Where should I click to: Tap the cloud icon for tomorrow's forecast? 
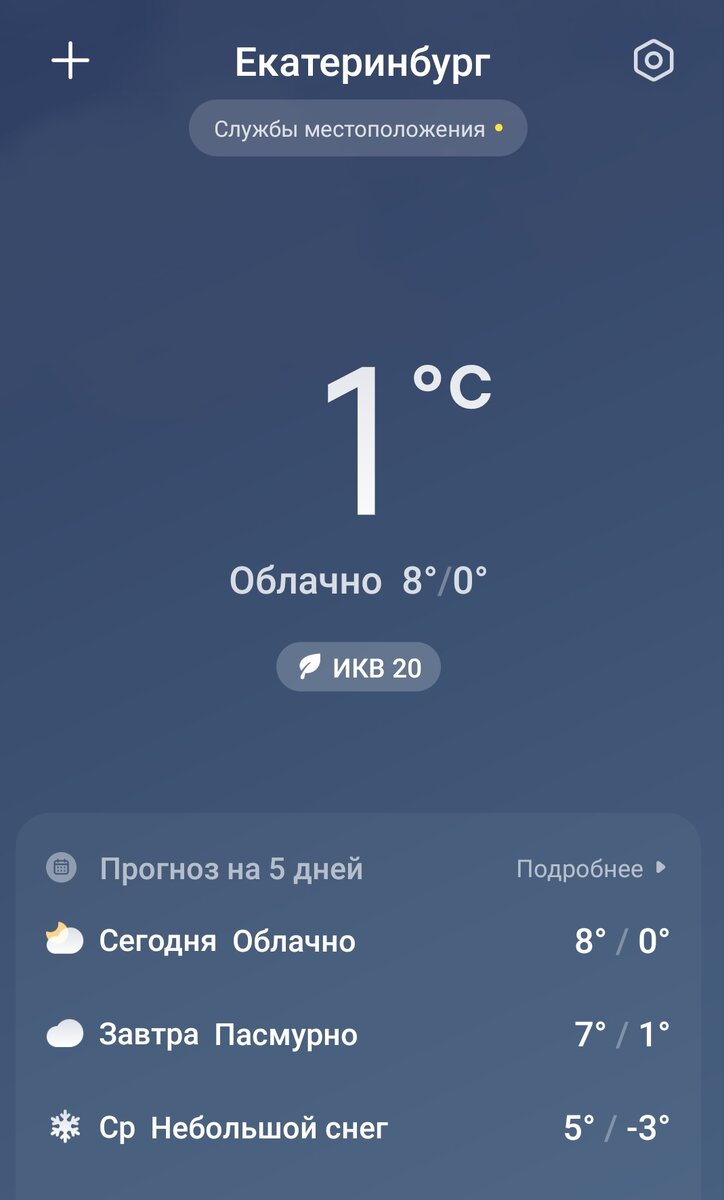(x=64, y=1034)
